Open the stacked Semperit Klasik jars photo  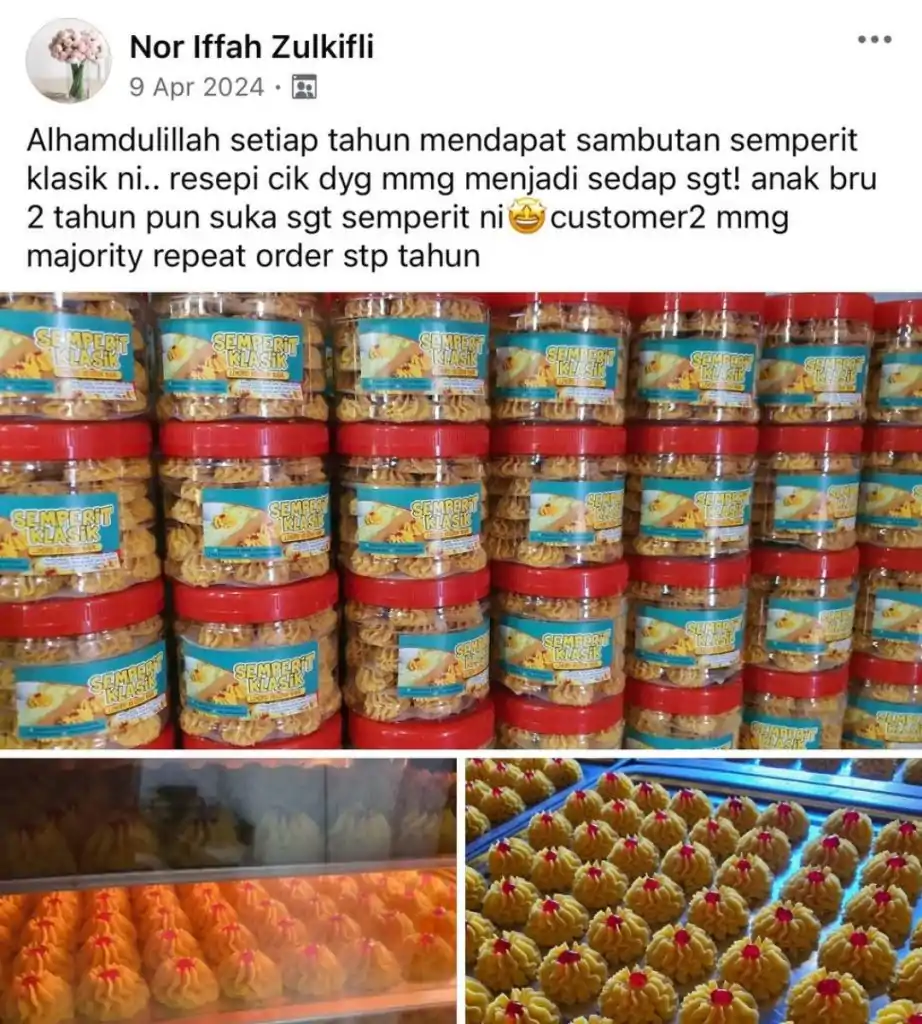[461, 520]
